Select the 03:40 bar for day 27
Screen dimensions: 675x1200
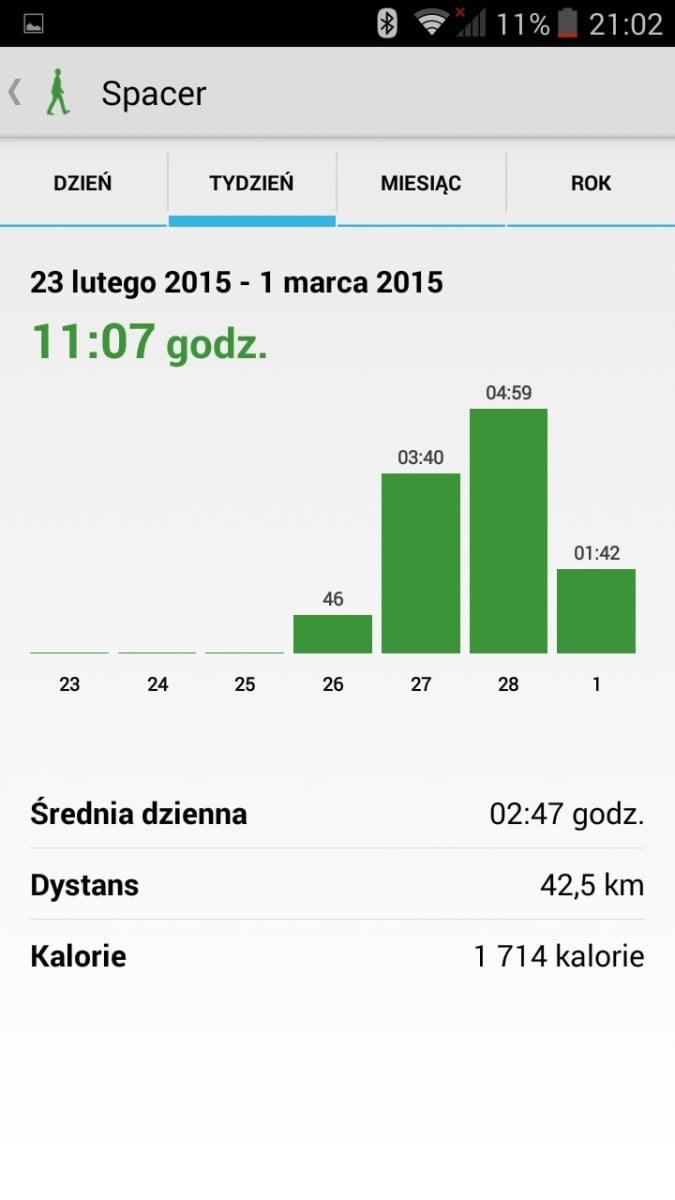[421, 563]
